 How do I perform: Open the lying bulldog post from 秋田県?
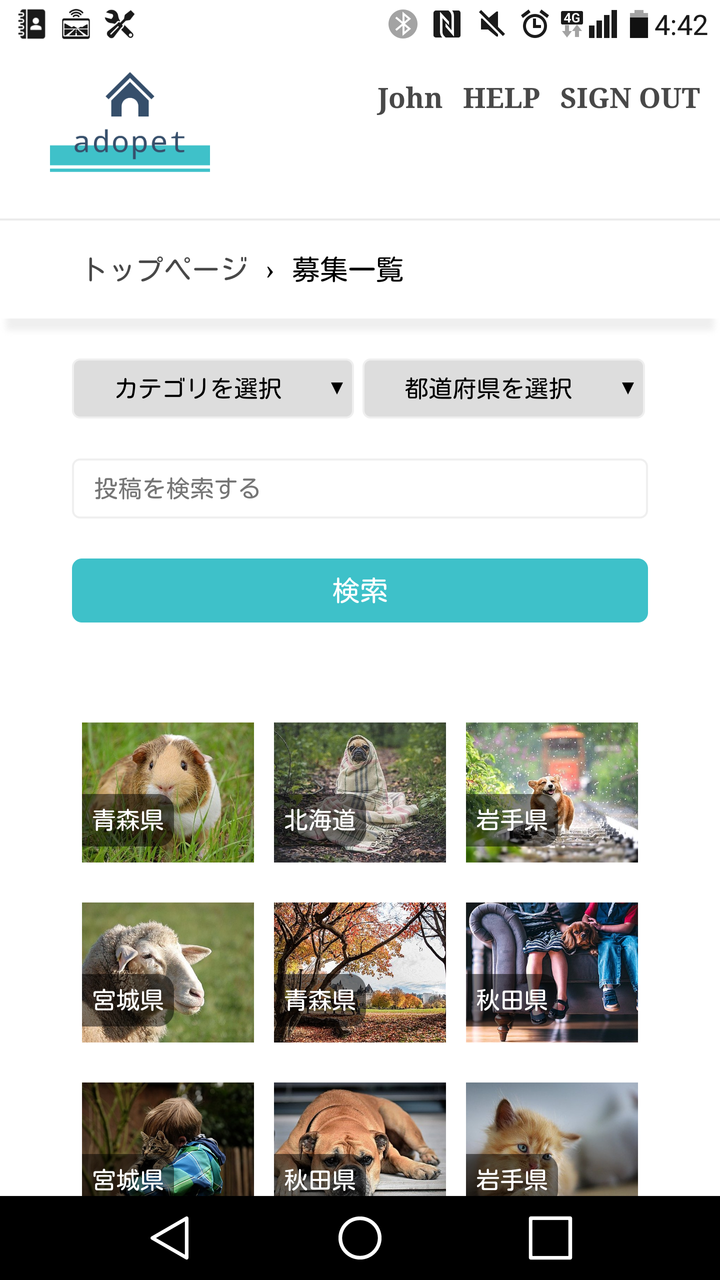(360, 1140)
